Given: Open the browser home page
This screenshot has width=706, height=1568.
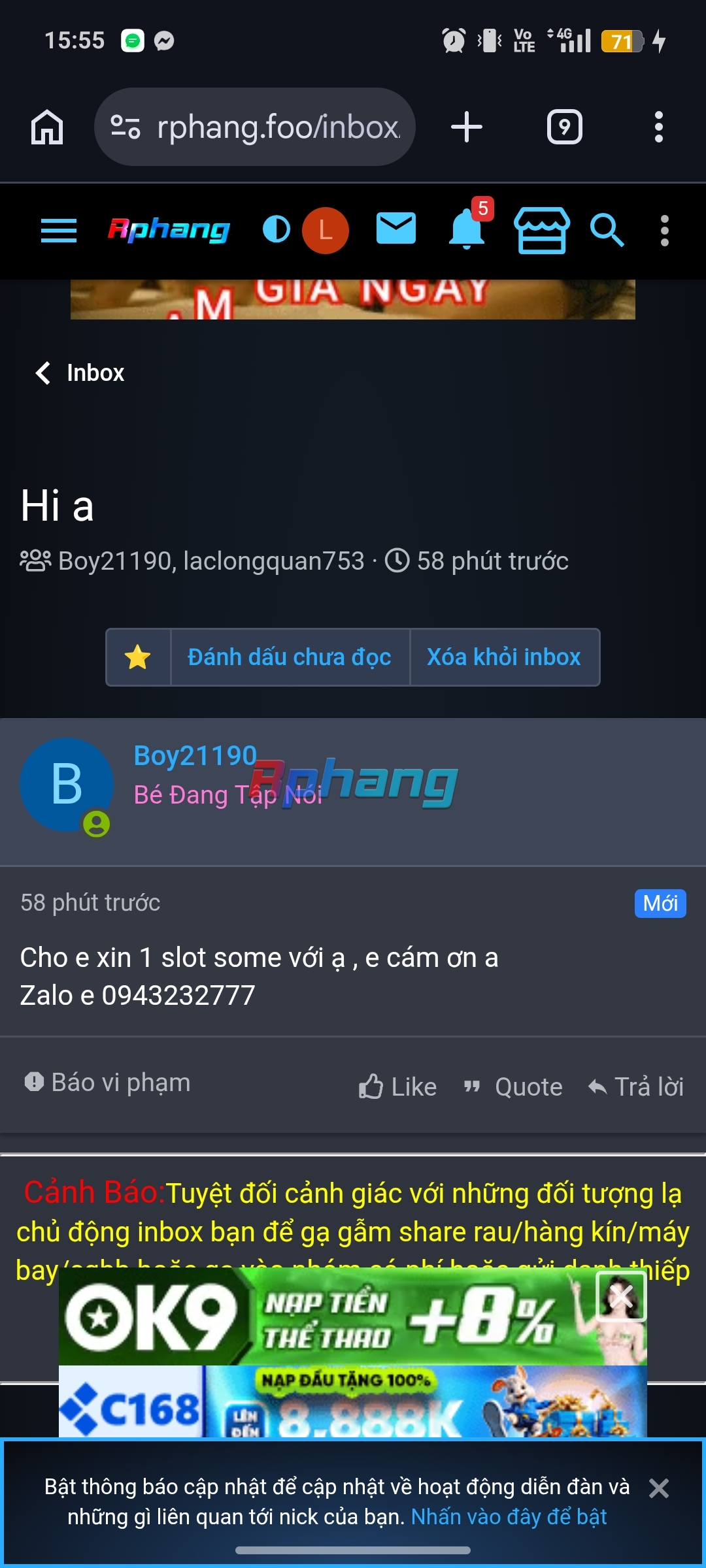Looking at the screenshot, I should pyautogui.click(x=47, y=127).
